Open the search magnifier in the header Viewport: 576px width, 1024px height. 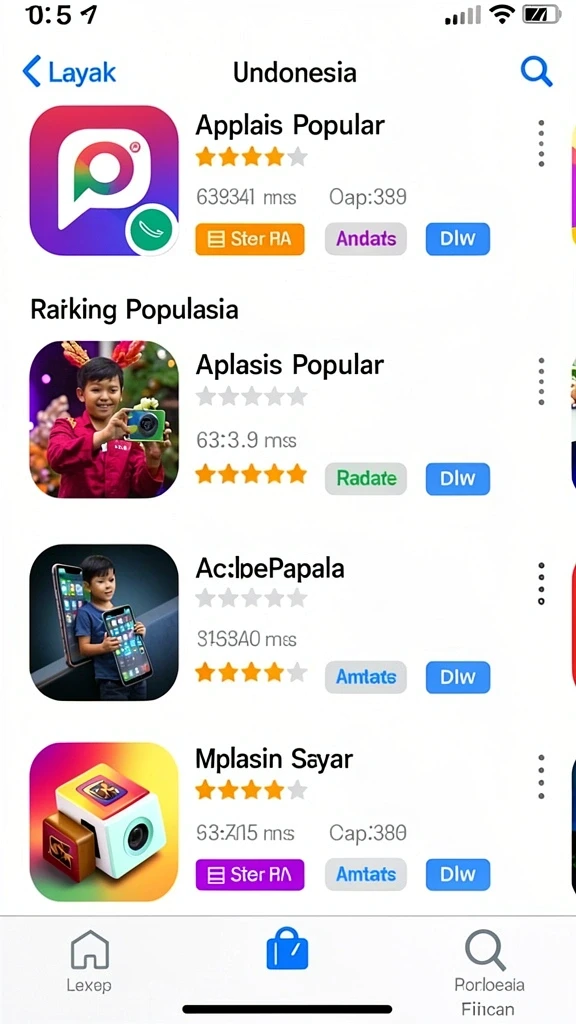click(536, 71)
